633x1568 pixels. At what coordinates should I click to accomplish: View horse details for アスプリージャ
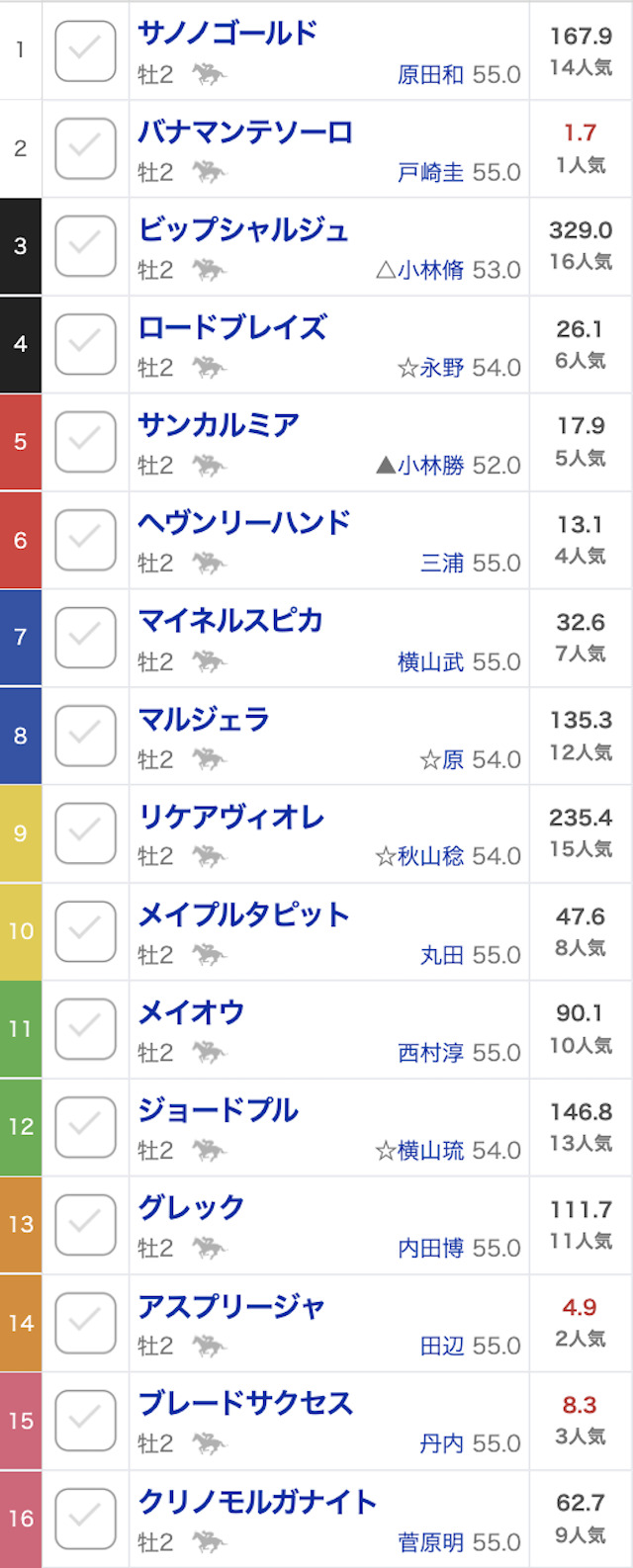tap(231, 1307)
